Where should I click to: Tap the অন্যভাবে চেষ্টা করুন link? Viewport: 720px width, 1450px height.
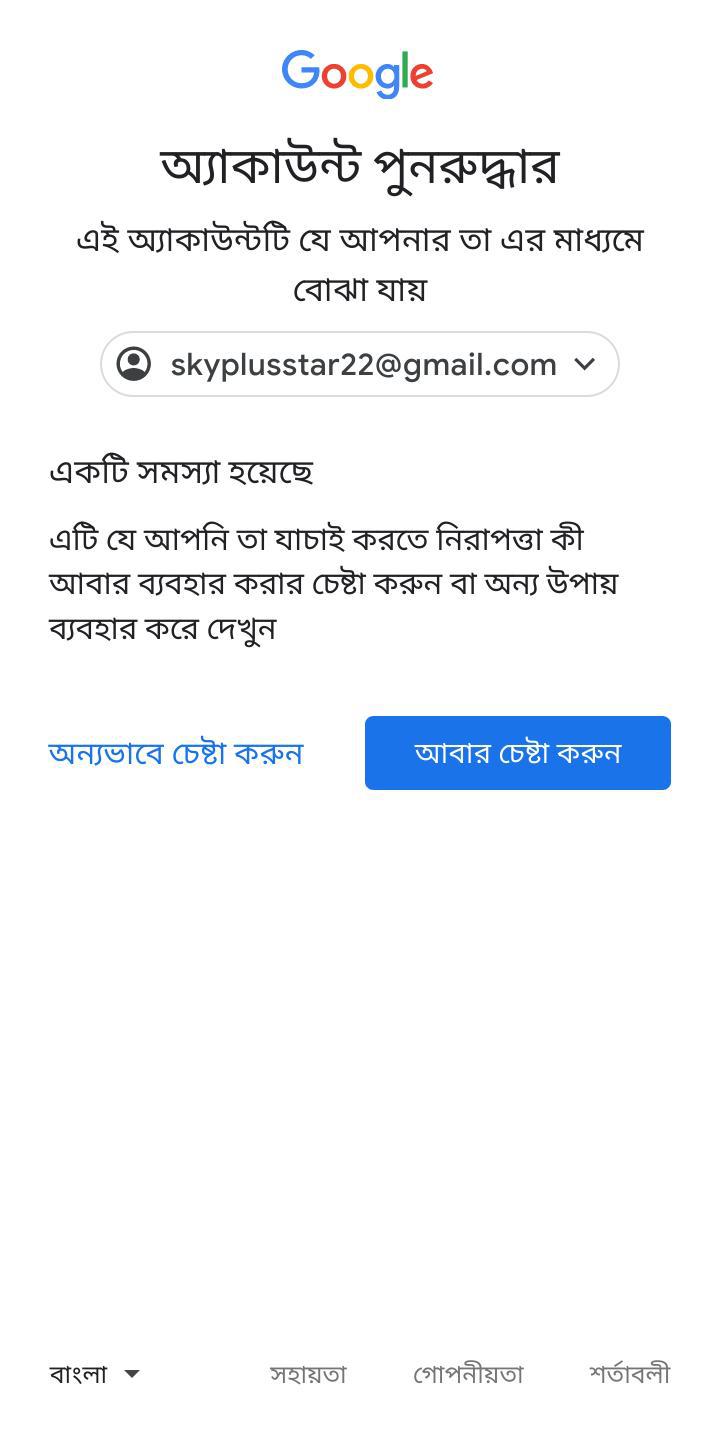[x=176, y=753]
